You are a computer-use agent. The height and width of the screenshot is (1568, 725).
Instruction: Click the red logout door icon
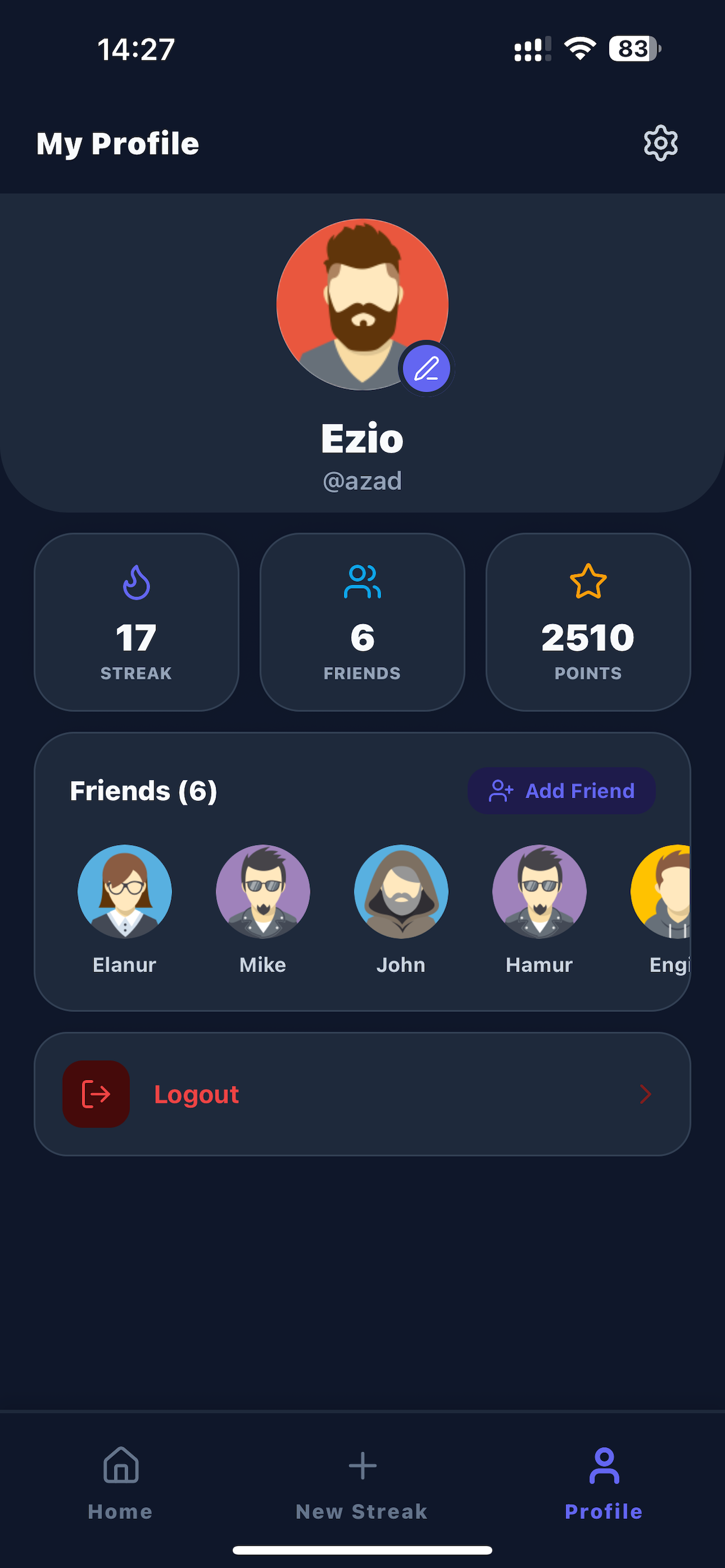pyautogui.click(x=95, y=1093)
